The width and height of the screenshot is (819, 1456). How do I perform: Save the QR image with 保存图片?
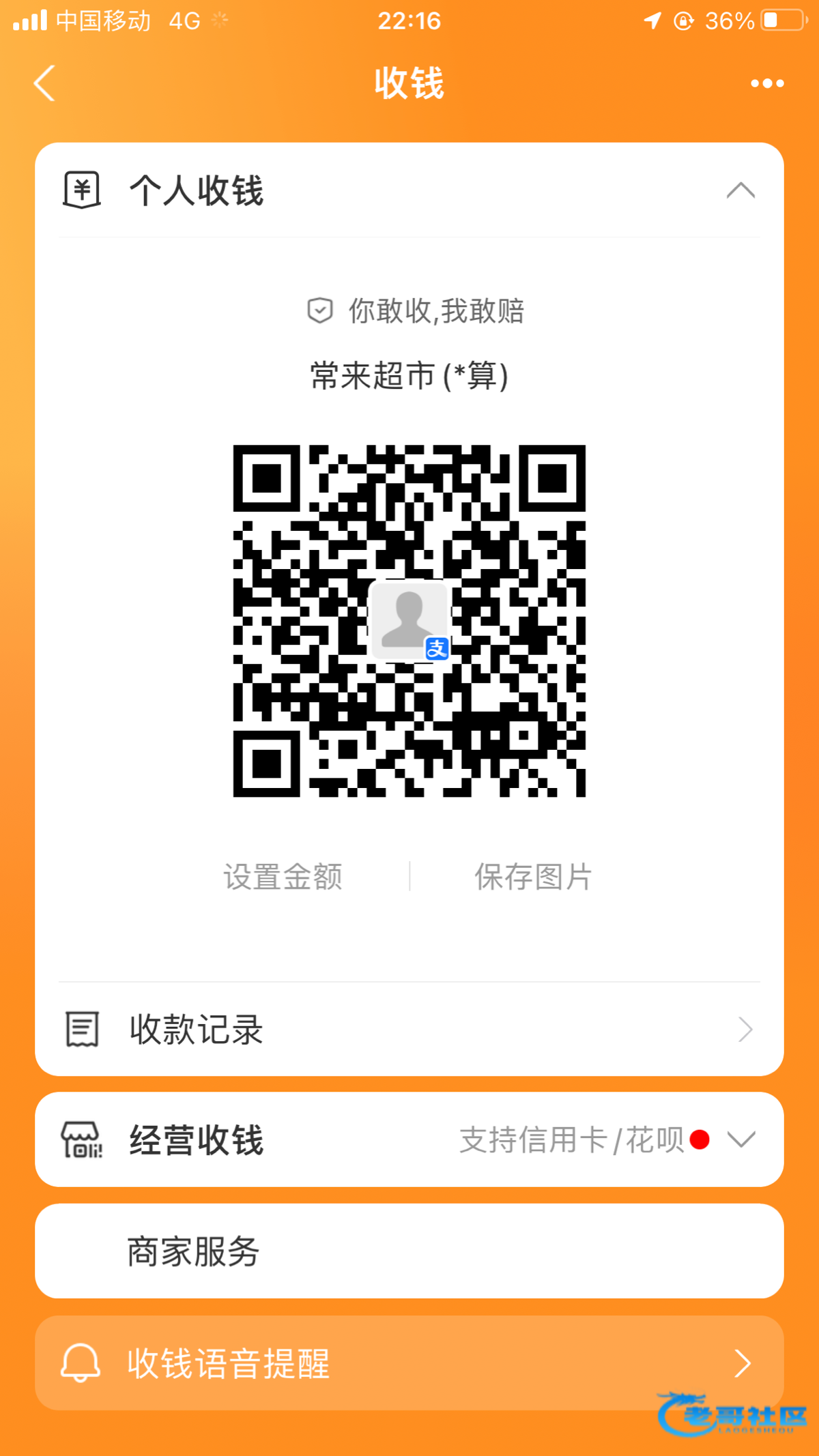pyautogui.click(x=533, y=877)
